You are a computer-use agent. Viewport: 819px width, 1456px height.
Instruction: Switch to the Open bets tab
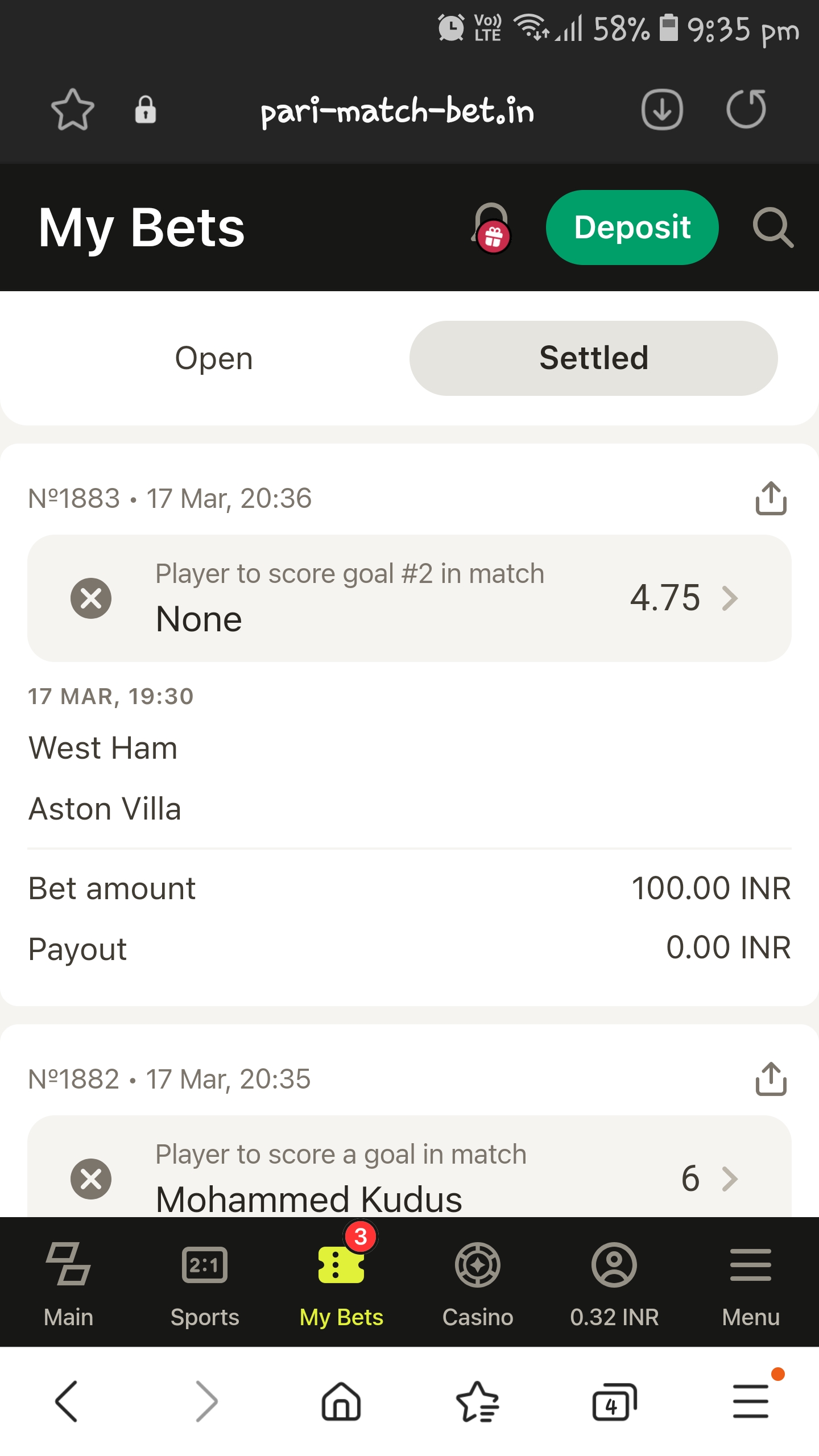[214, 358]
